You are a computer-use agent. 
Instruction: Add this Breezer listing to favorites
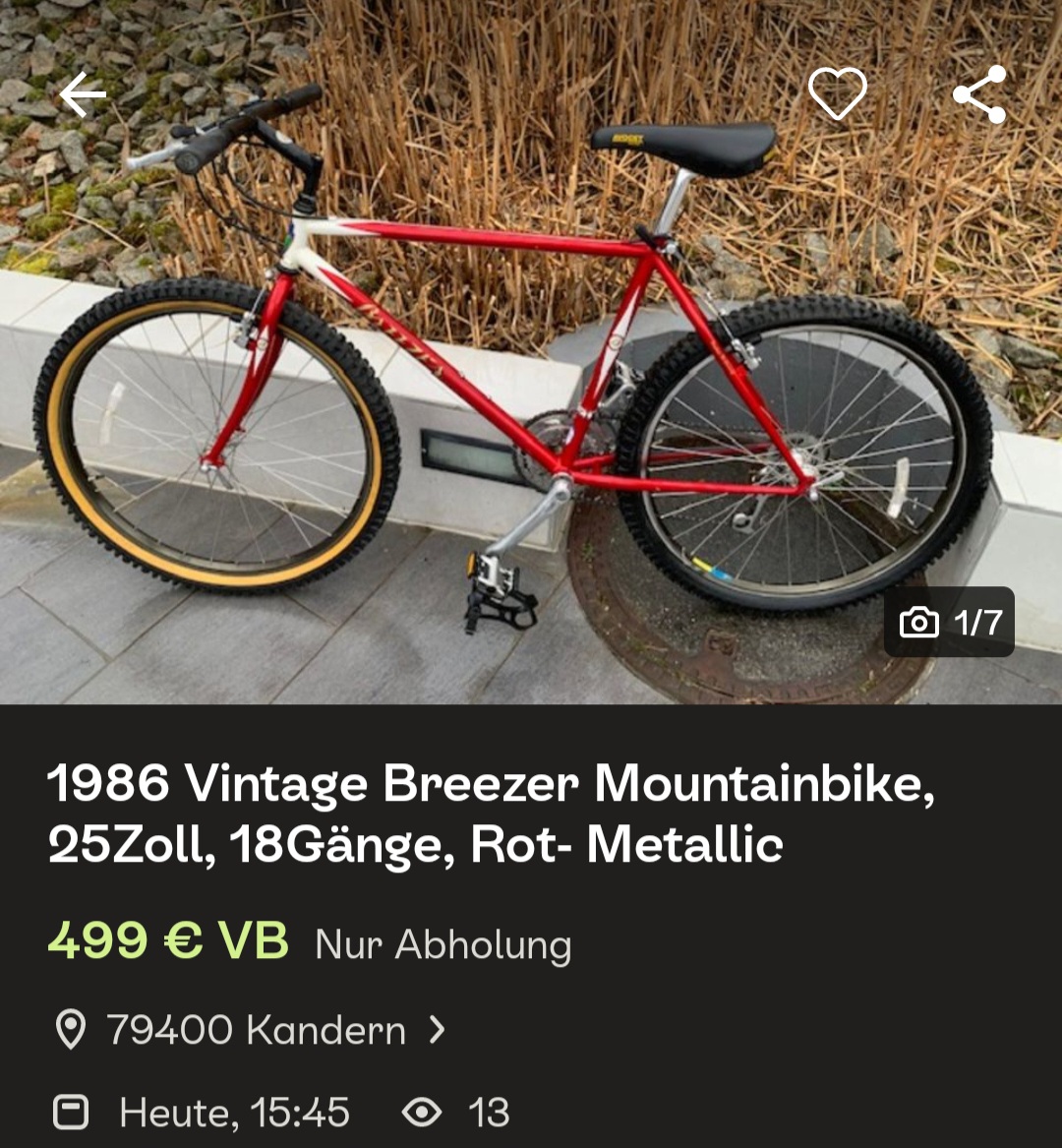point(837,94)
